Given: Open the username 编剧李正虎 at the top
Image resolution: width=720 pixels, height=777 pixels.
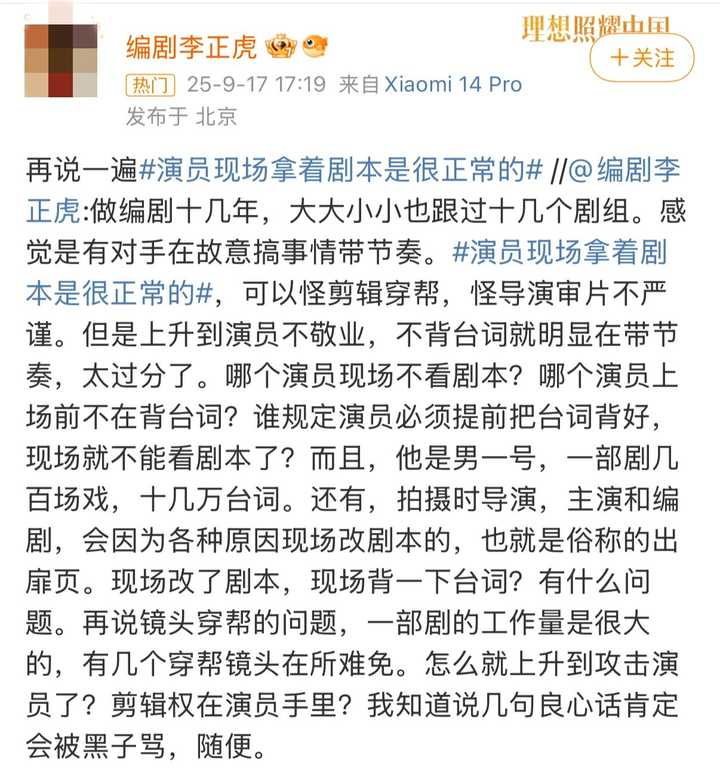Looking at the screenshot, I should click(x=192, y=45).
